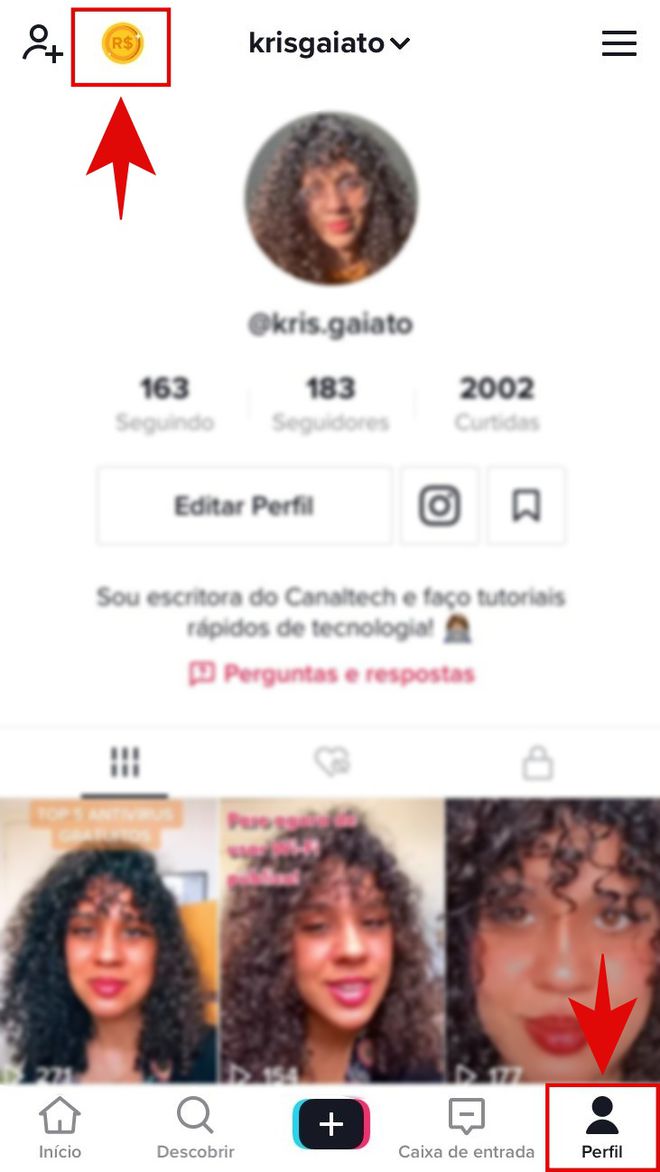The height and width of the screenshot is (1172, 660).
Task: Open saved bookmarks
Action: 526,506
